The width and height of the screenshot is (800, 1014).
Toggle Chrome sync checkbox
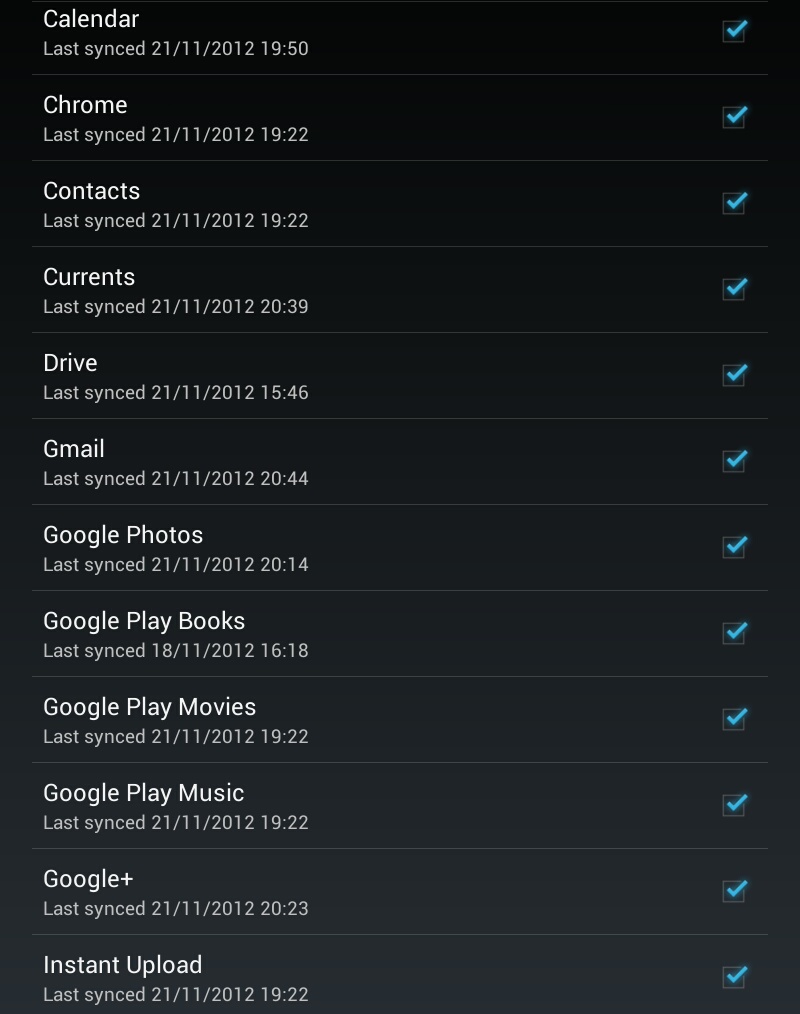(x=735, y=117)
